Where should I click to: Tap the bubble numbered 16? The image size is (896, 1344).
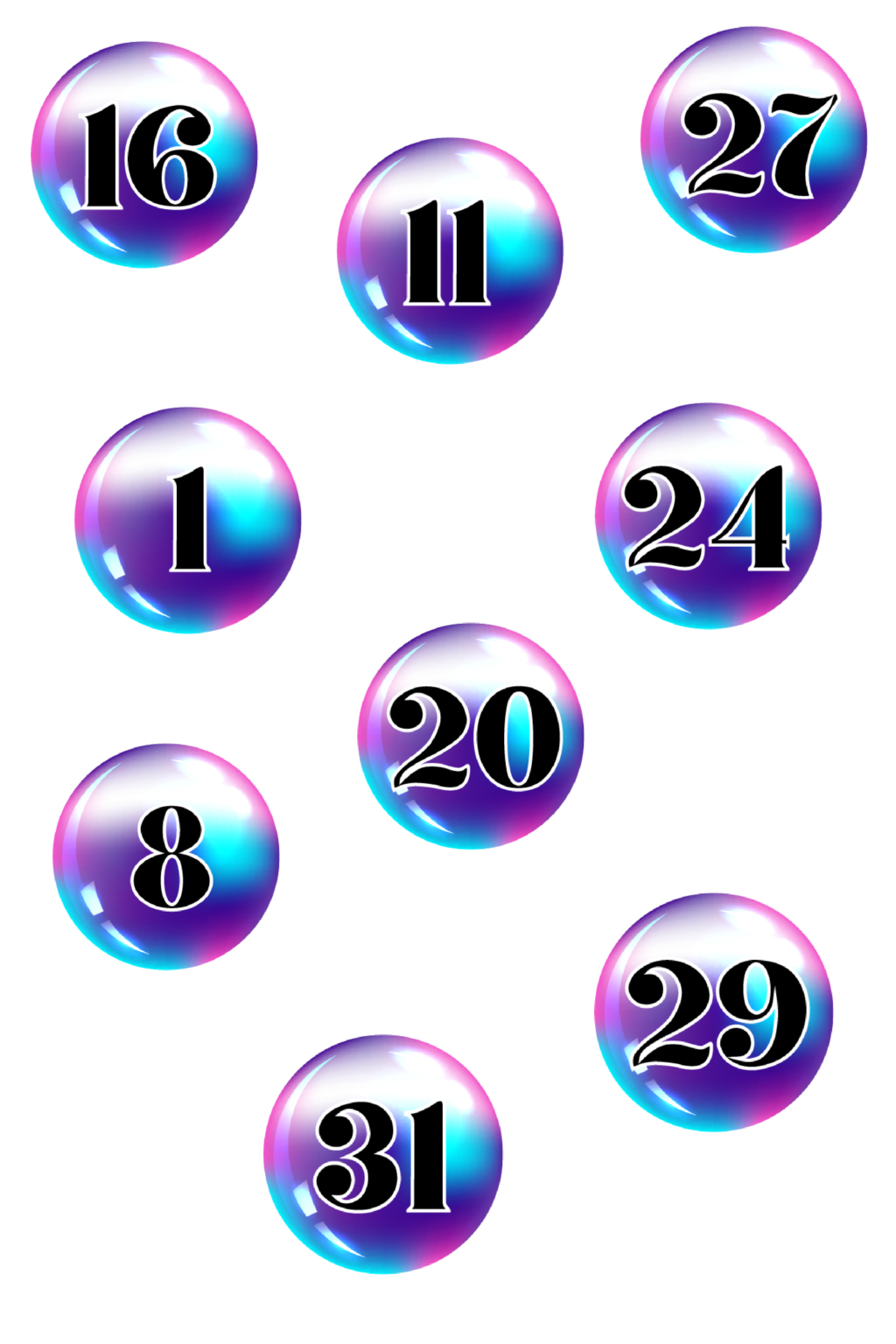click(x=144, y=155)
